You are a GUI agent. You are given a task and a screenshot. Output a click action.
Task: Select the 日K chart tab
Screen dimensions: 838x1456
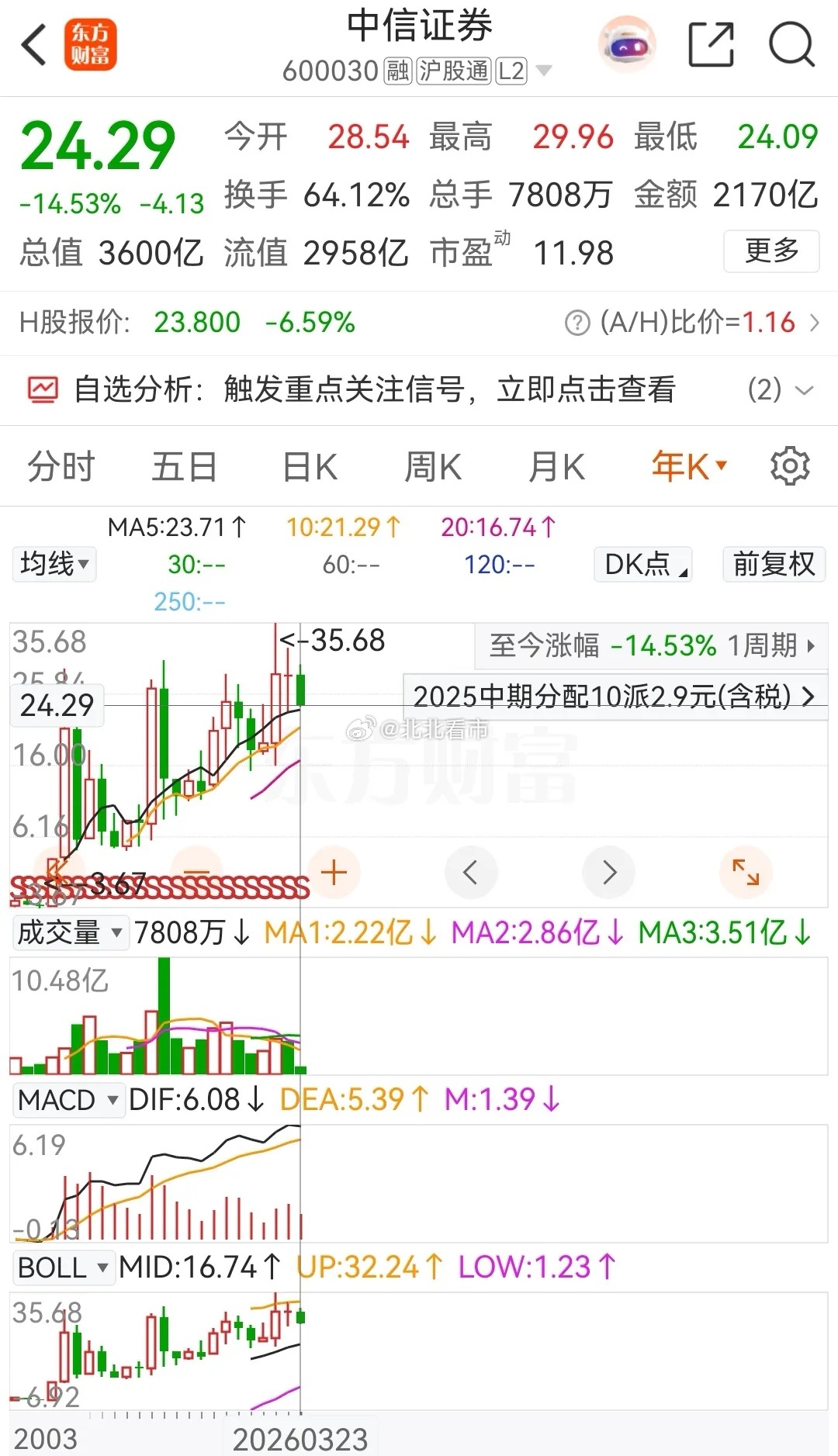pyautogui.click(x=310, y=467)
